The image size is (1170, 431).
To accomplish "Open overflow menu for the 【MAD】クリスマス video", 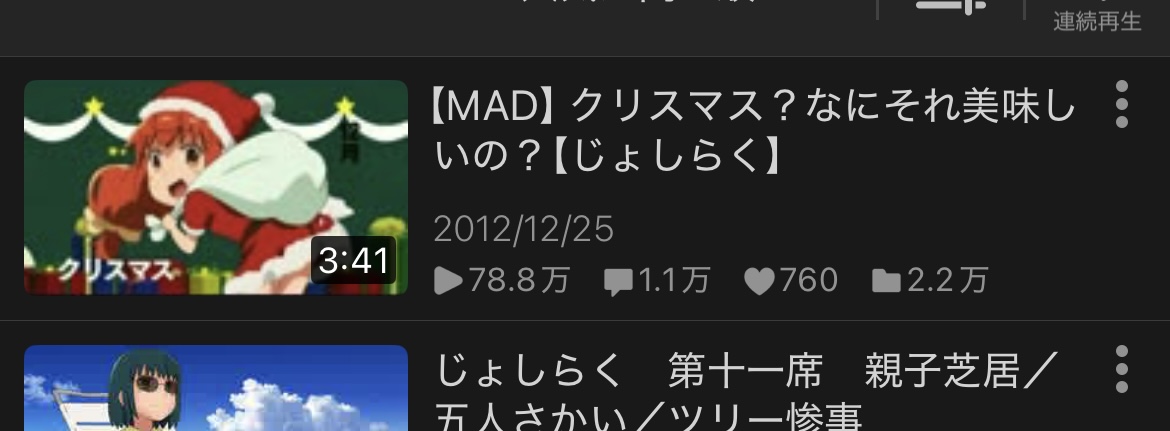I will (x=1121, y=105).
